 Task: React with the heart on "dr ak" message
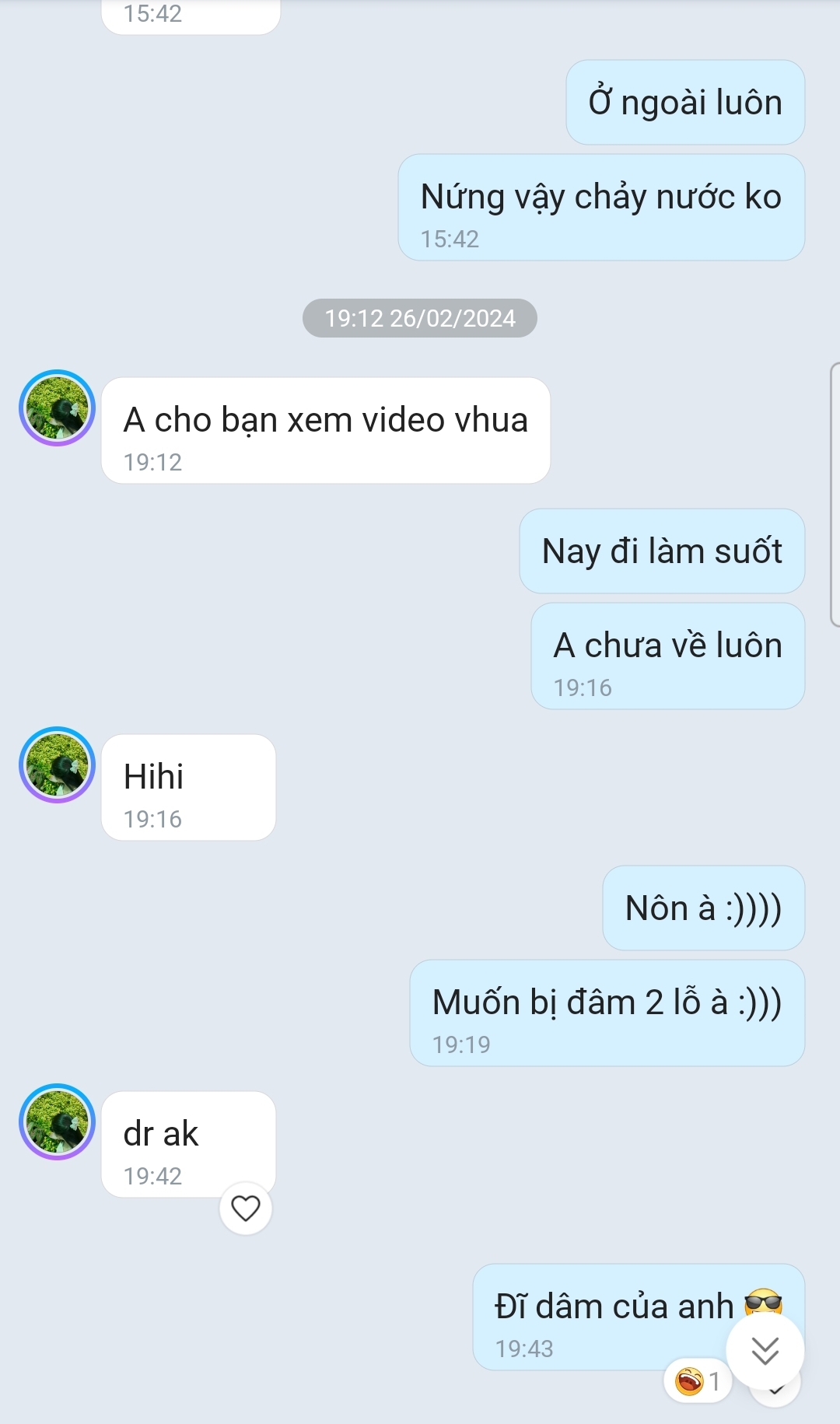tap(246, 1208)
